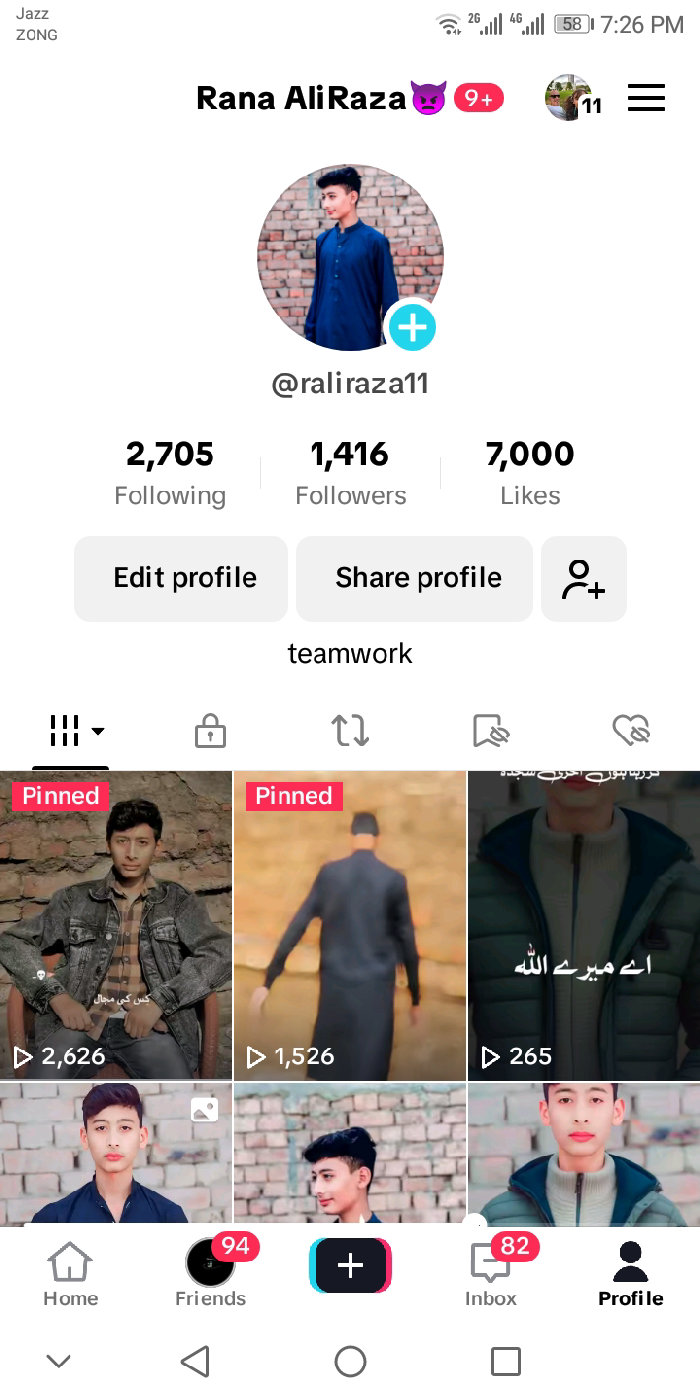Open the hidden favorites bookmark tab
700x1400 pixels.
490,731
